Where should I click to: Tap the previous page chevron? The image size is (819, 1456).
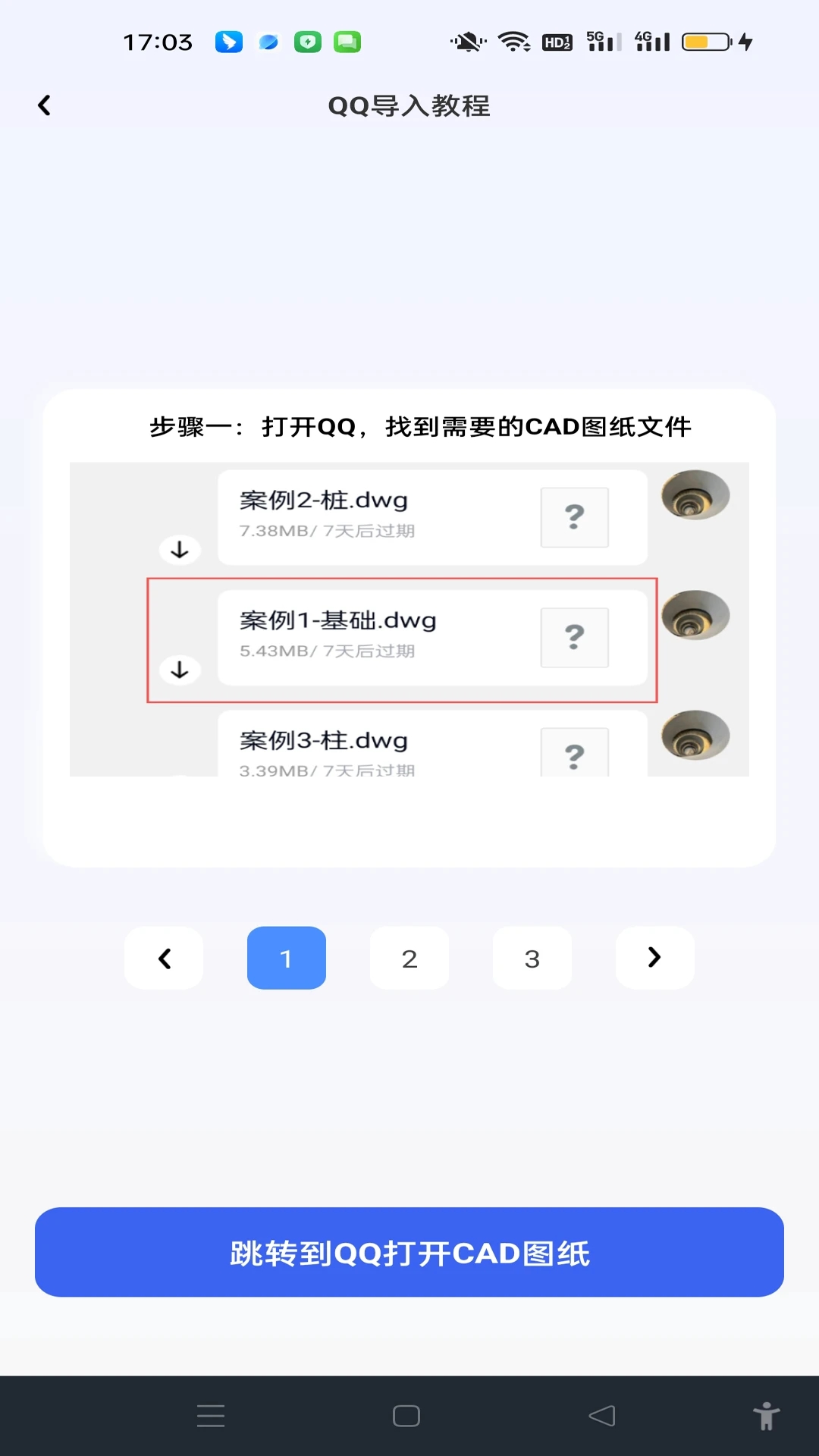point(164,958)
